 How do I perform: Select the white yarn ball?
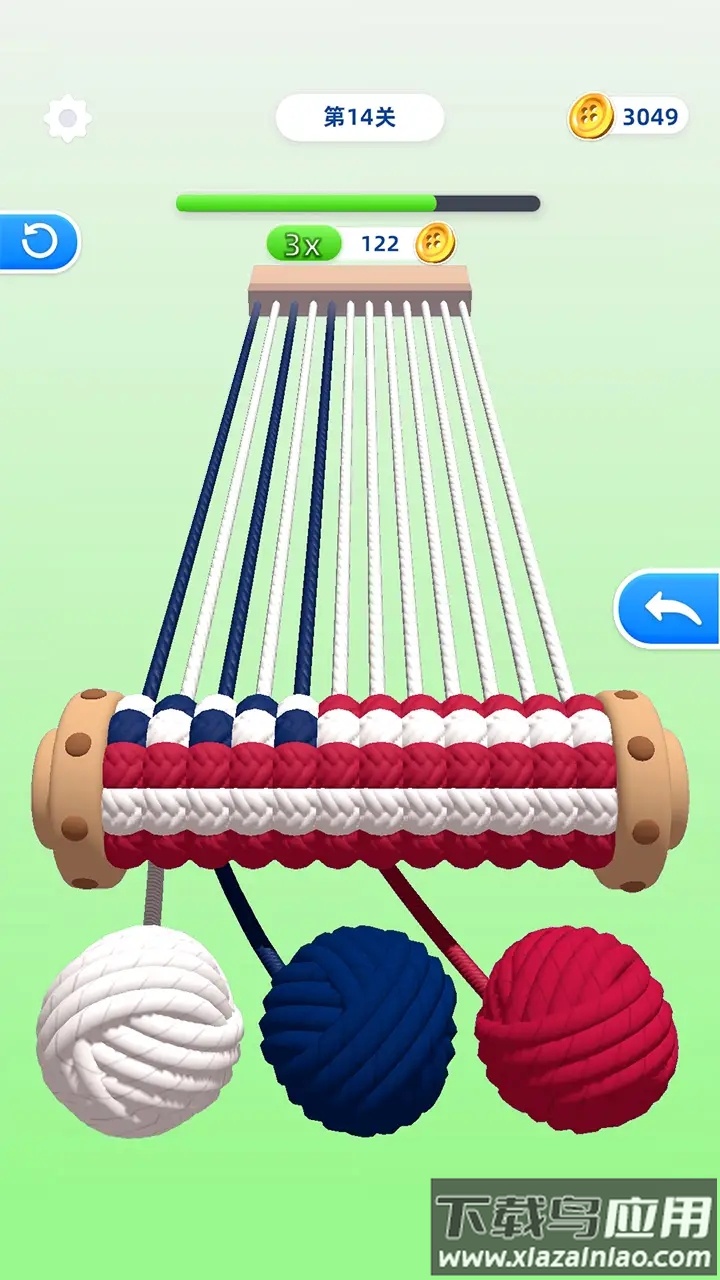click(139, 1030)
